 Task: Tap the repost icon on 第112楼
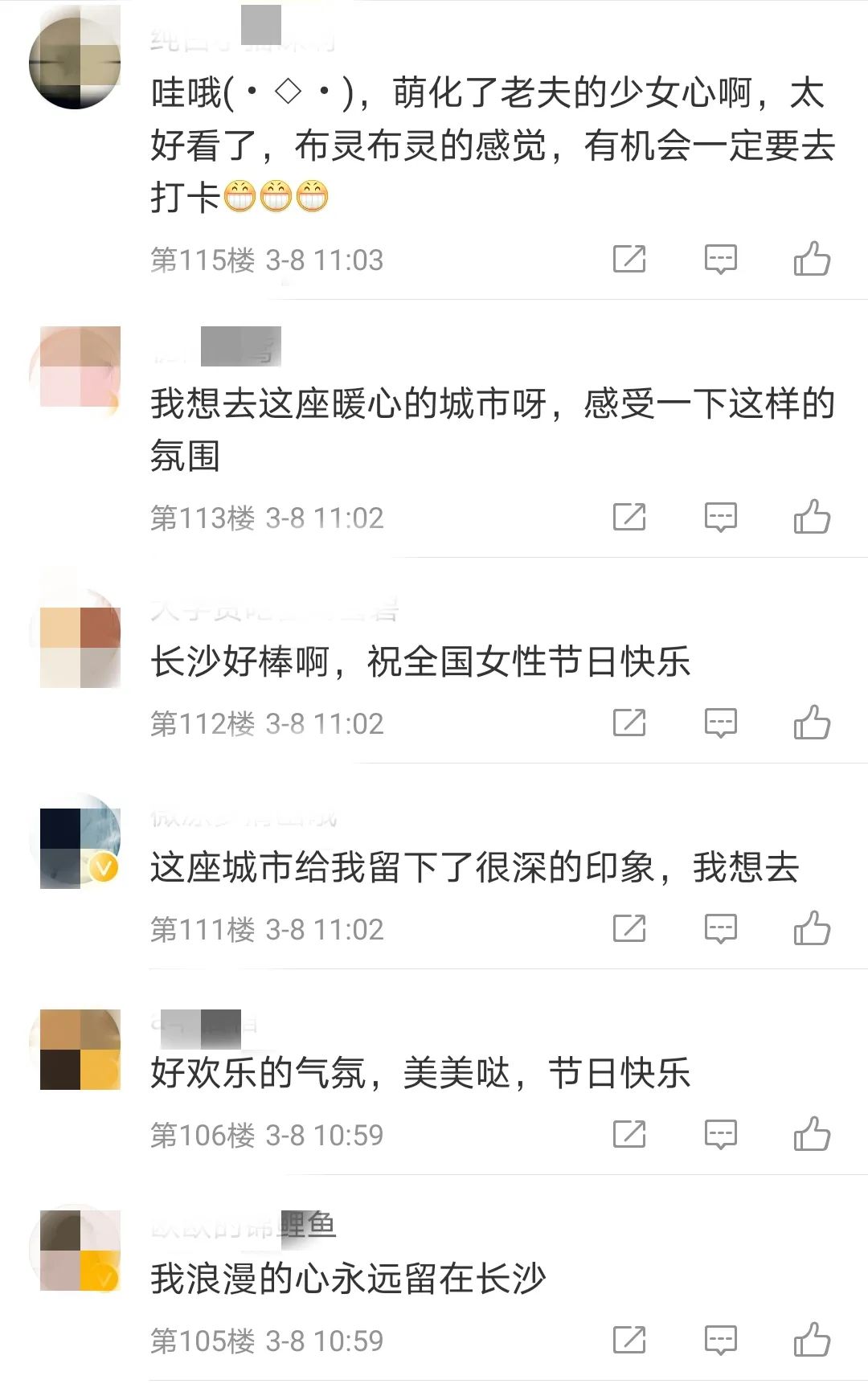click(629, 723)
